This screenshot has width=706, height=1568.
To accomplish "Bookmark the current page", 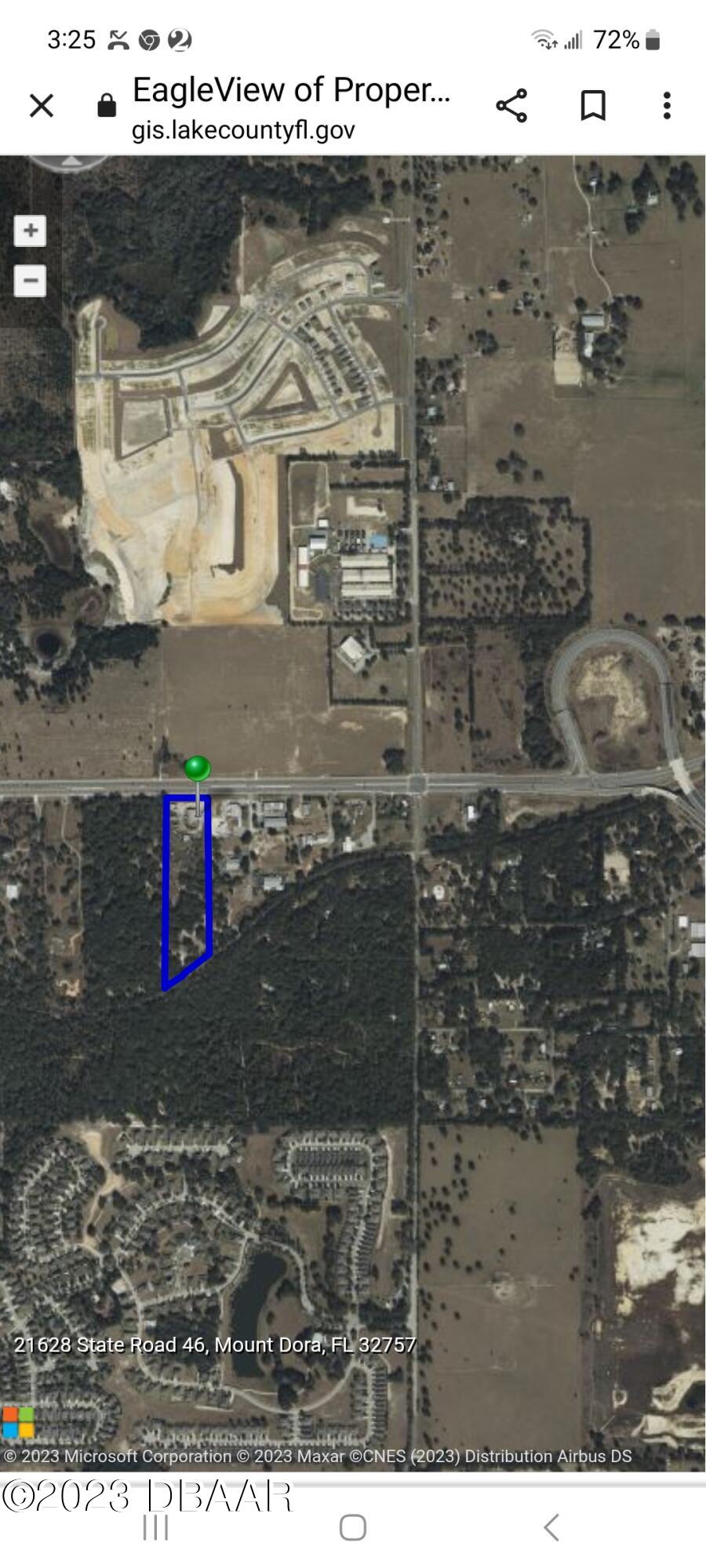I will tap(593, 105).
